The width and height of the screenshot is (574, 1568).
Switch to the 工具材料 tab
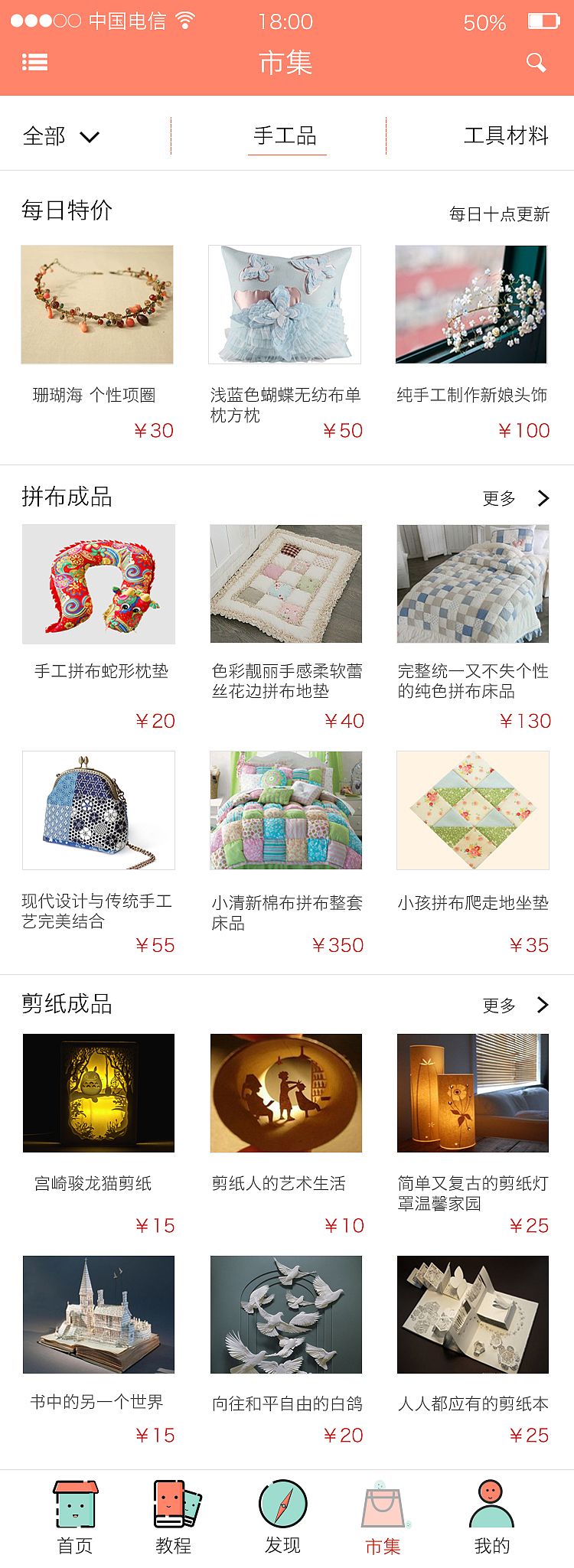tap(507, 135)
